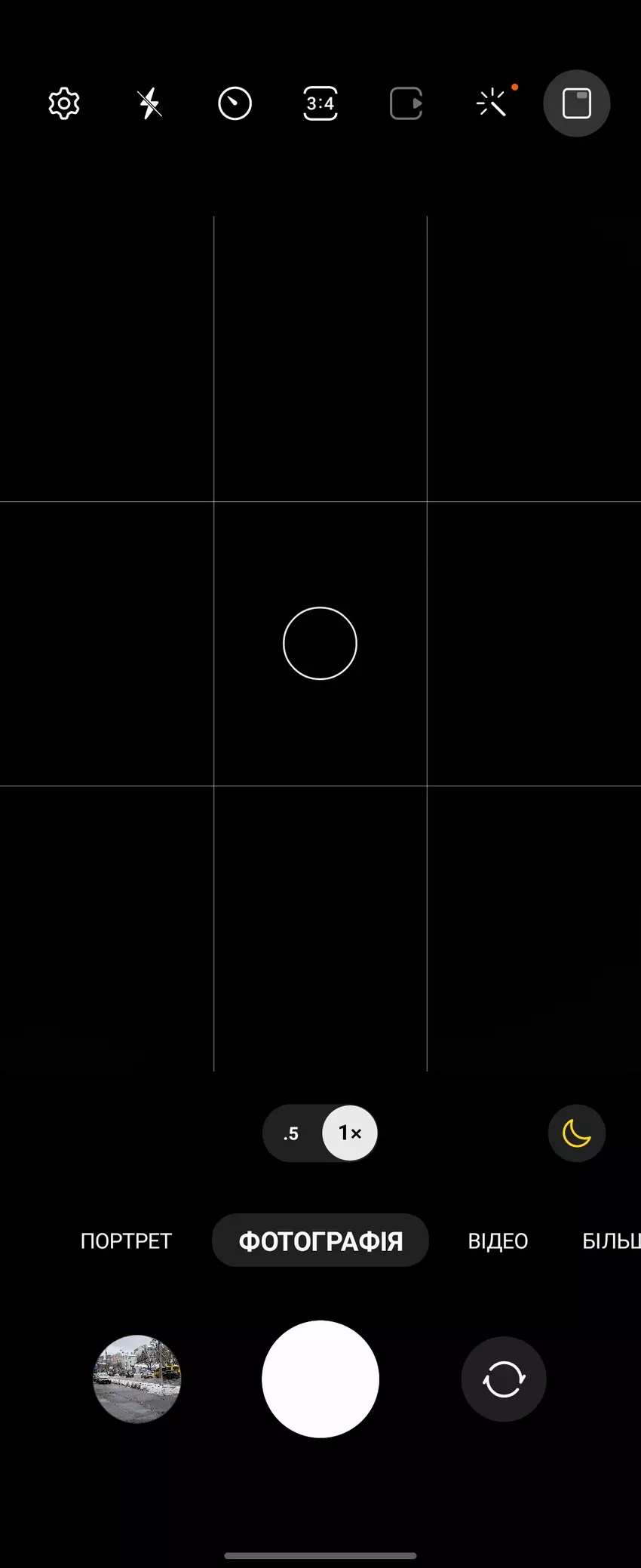Screen dimensions: 641x1568
Task: Switch to ВІДЕО mode
Action: click(x=498, y=1241)
